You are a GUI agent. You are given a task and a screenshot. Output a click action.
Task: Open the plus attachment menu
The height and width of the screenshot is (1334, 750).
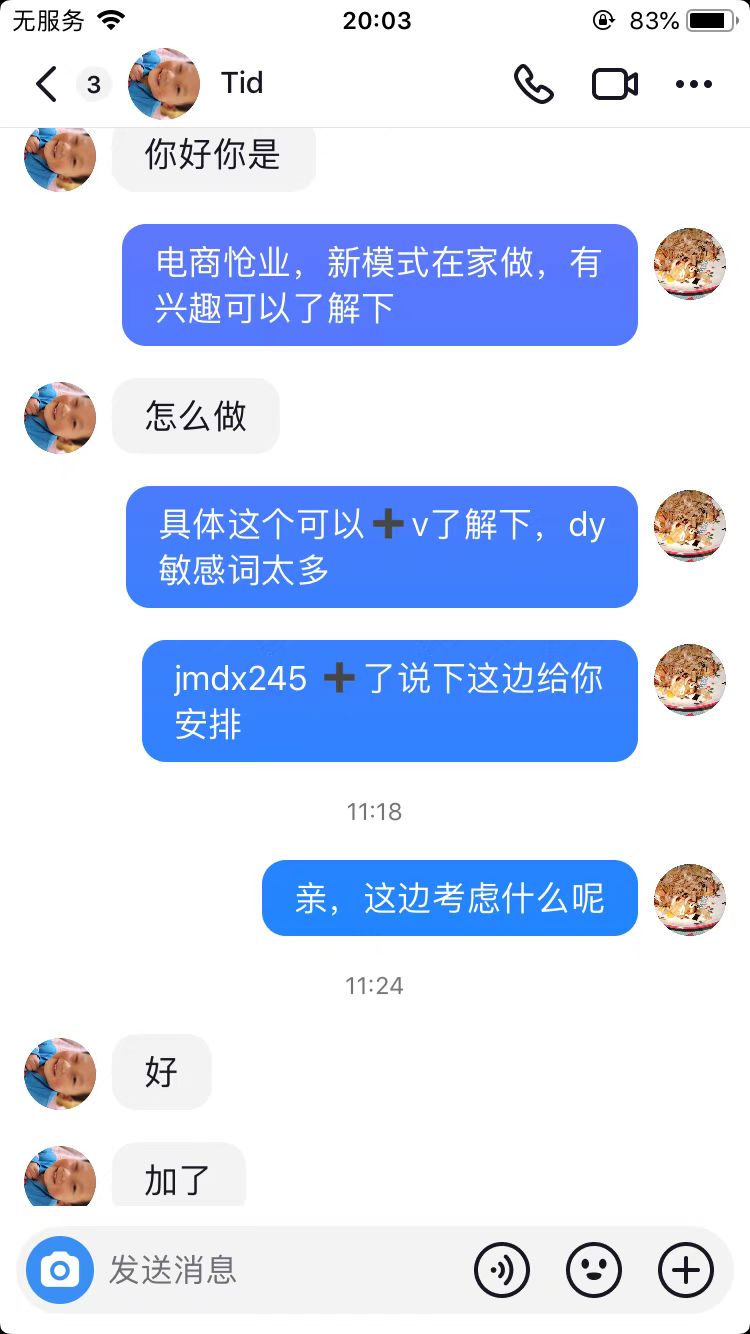686,1270
